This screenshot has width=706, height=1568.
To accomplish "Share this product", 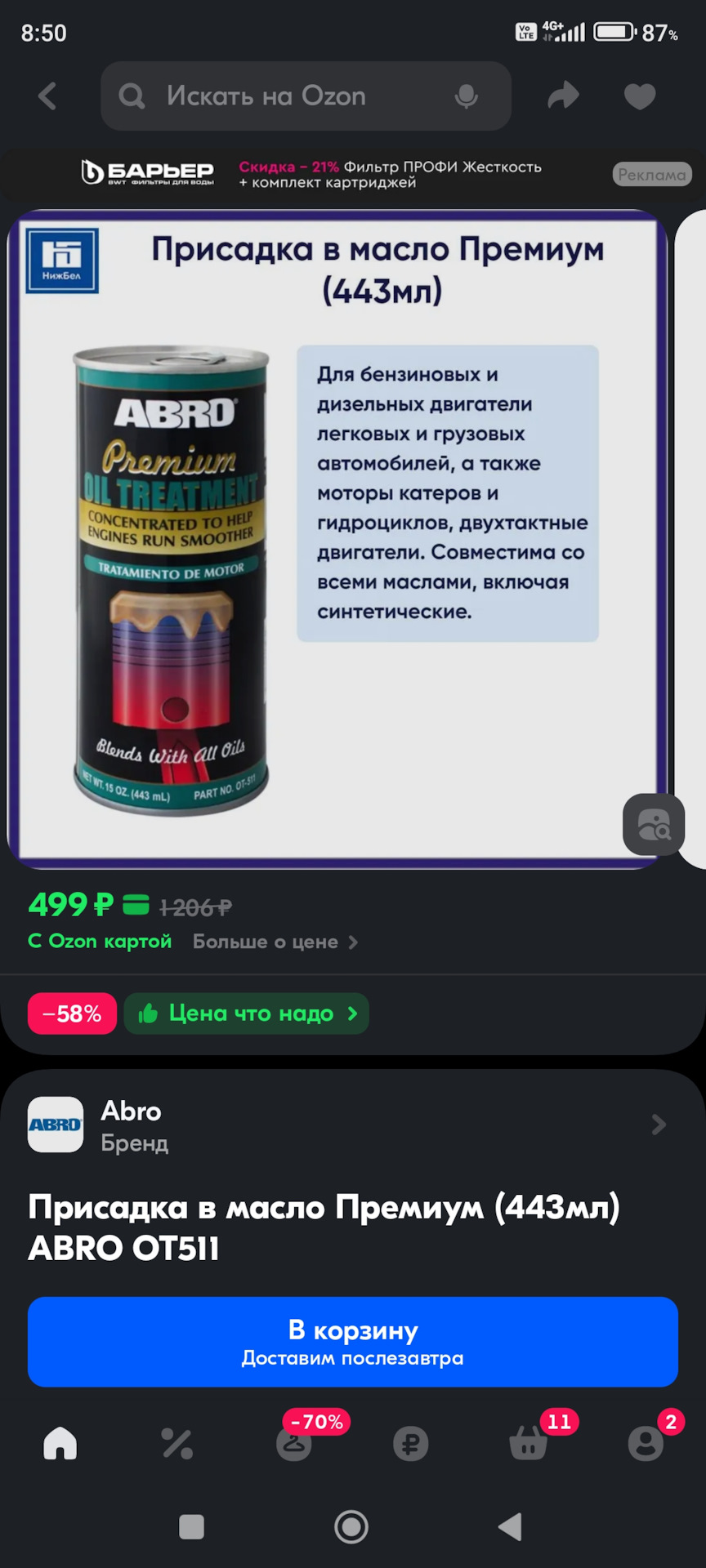I will (x=563, y=96).
